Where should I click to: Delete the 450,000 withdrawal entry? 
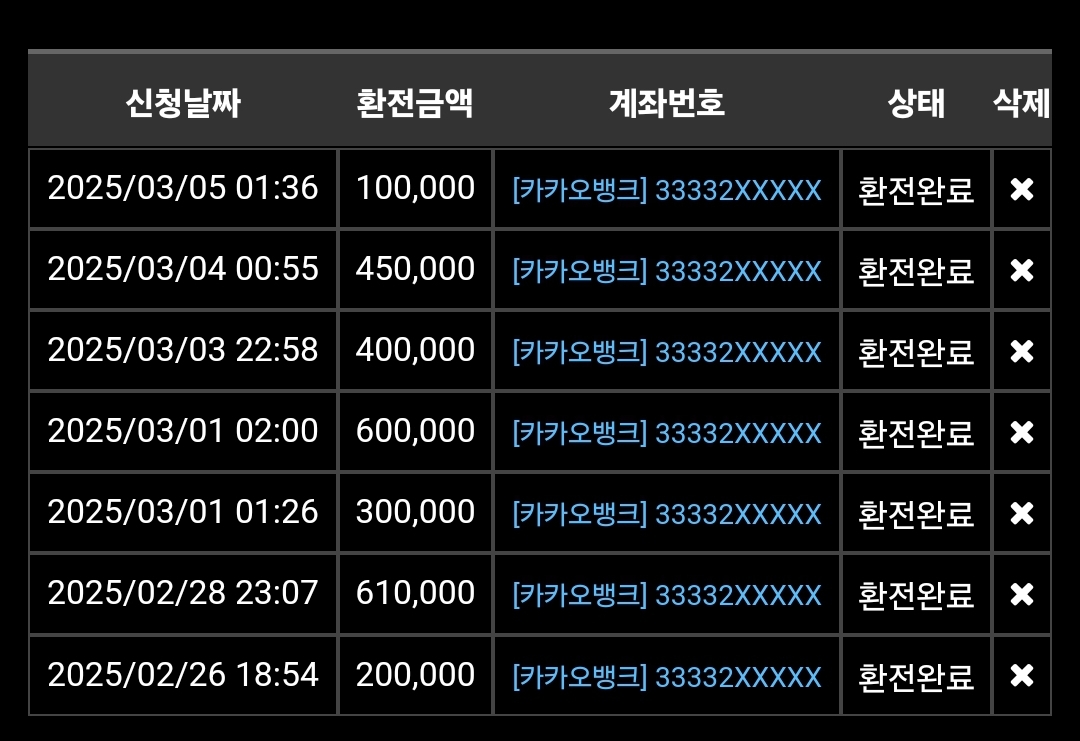tap(1021, 270)
